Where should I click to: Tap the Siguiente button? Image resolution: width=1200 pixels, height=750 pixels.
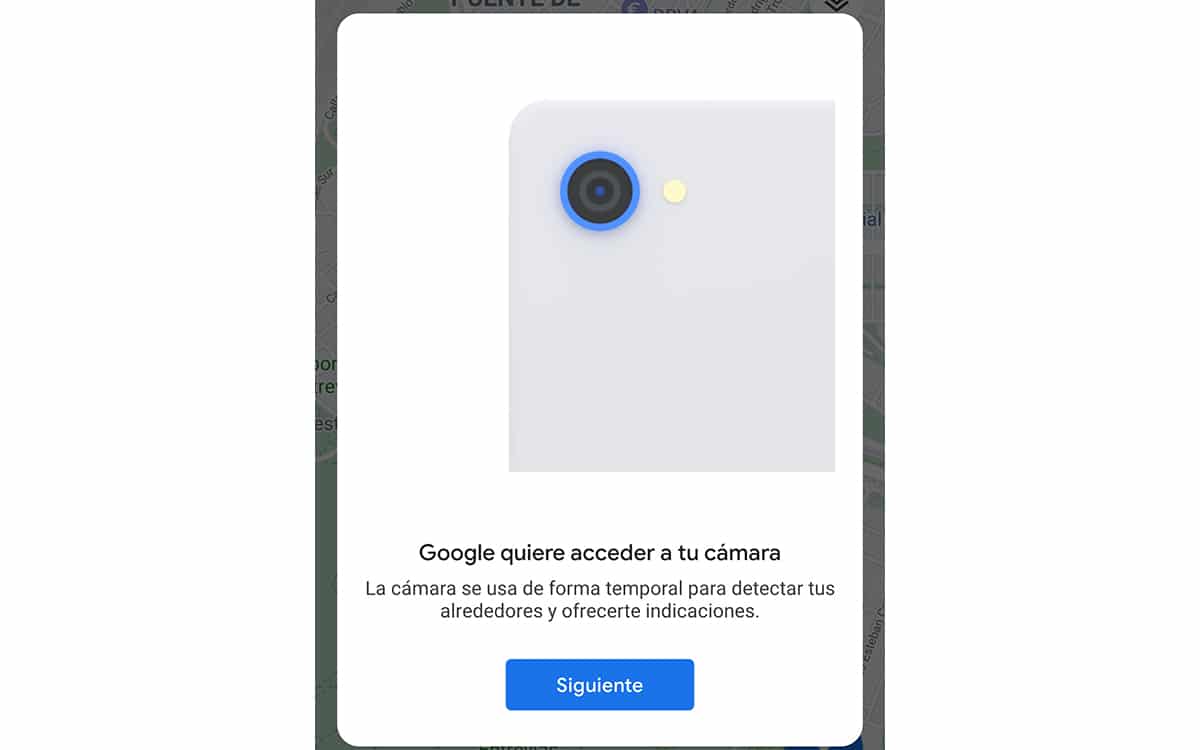pos(599,685)
